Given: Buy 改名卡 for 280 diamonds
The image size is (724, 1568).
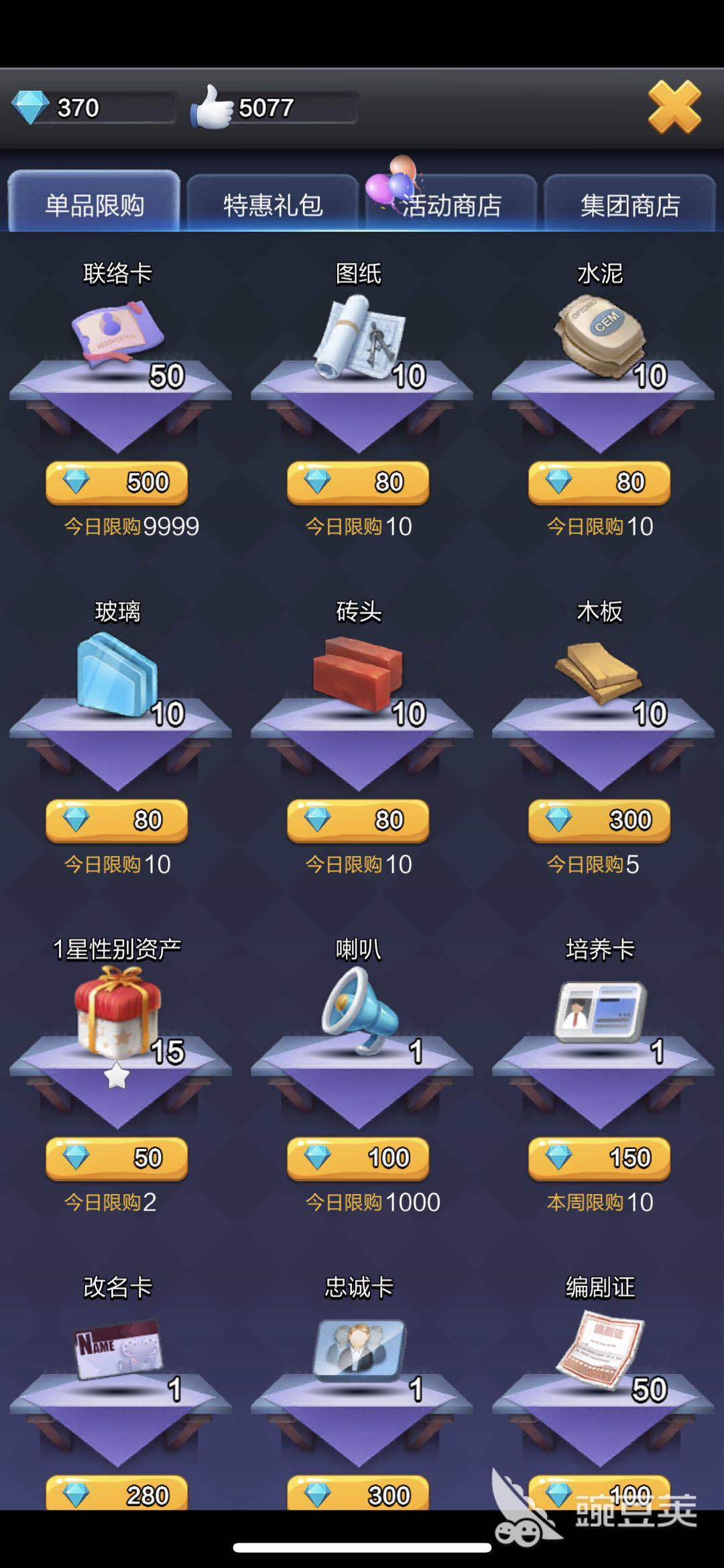Looking at the screenshot, I should point(117,1494).
